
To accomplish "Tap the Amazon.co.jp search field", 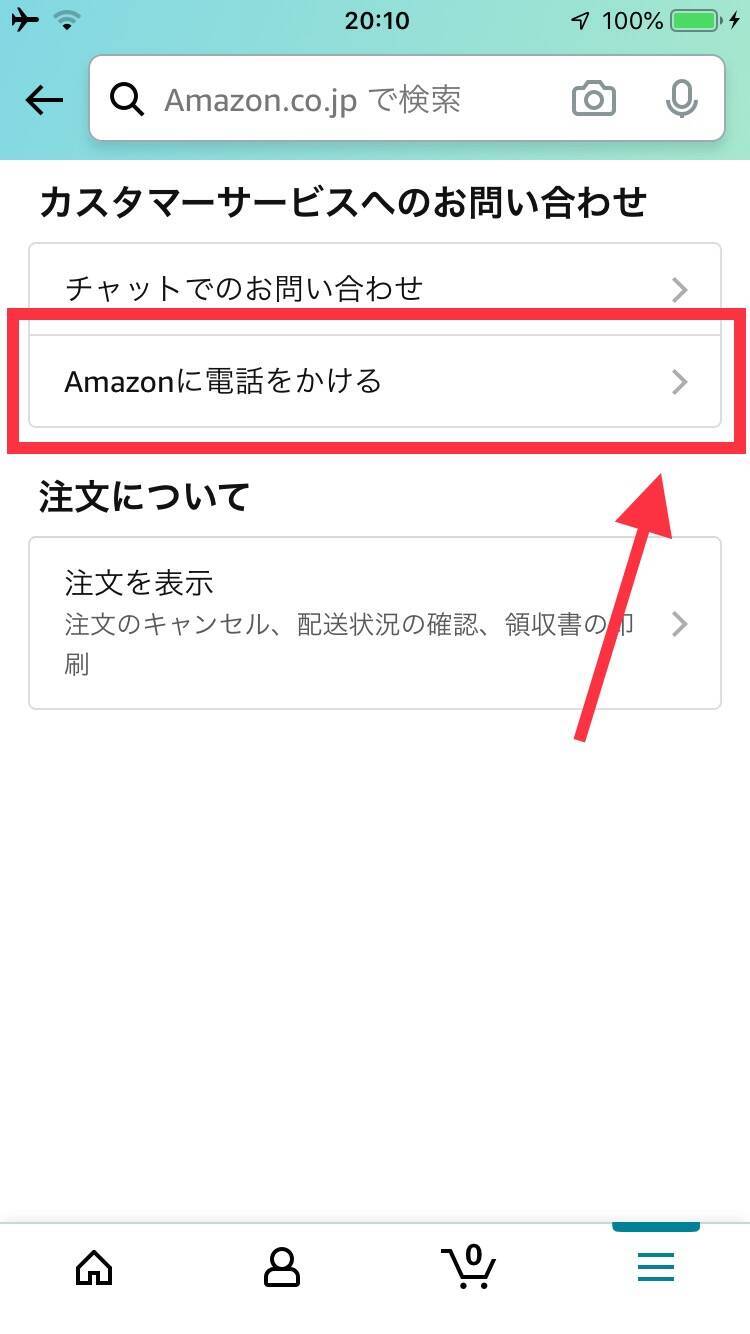I will coord(340,100).
